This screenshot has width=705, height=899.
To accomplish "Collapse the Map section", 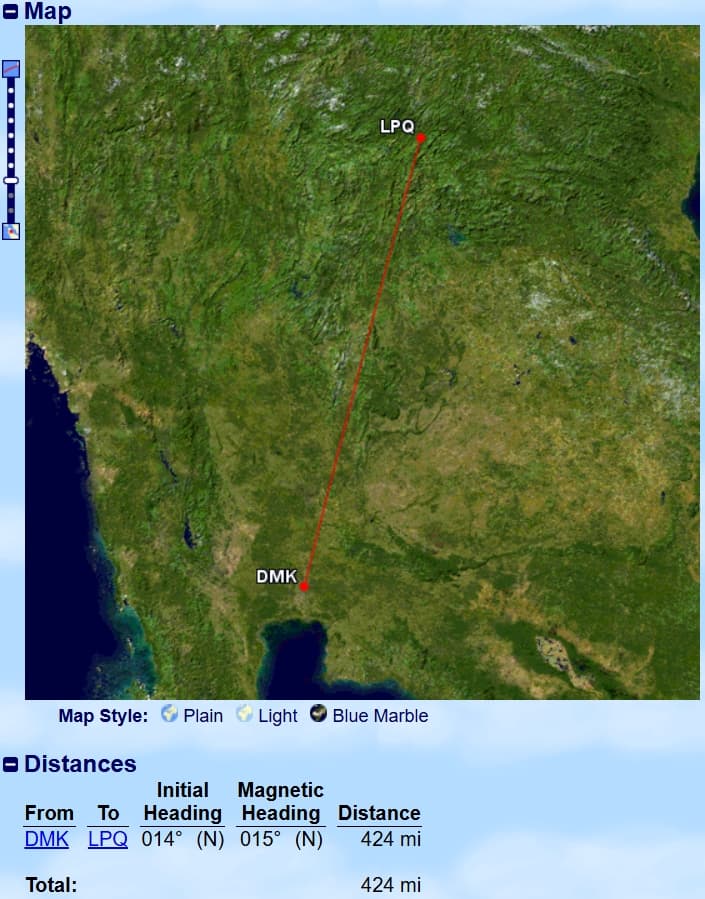I will pyautogui.click(x=10, y=11).
